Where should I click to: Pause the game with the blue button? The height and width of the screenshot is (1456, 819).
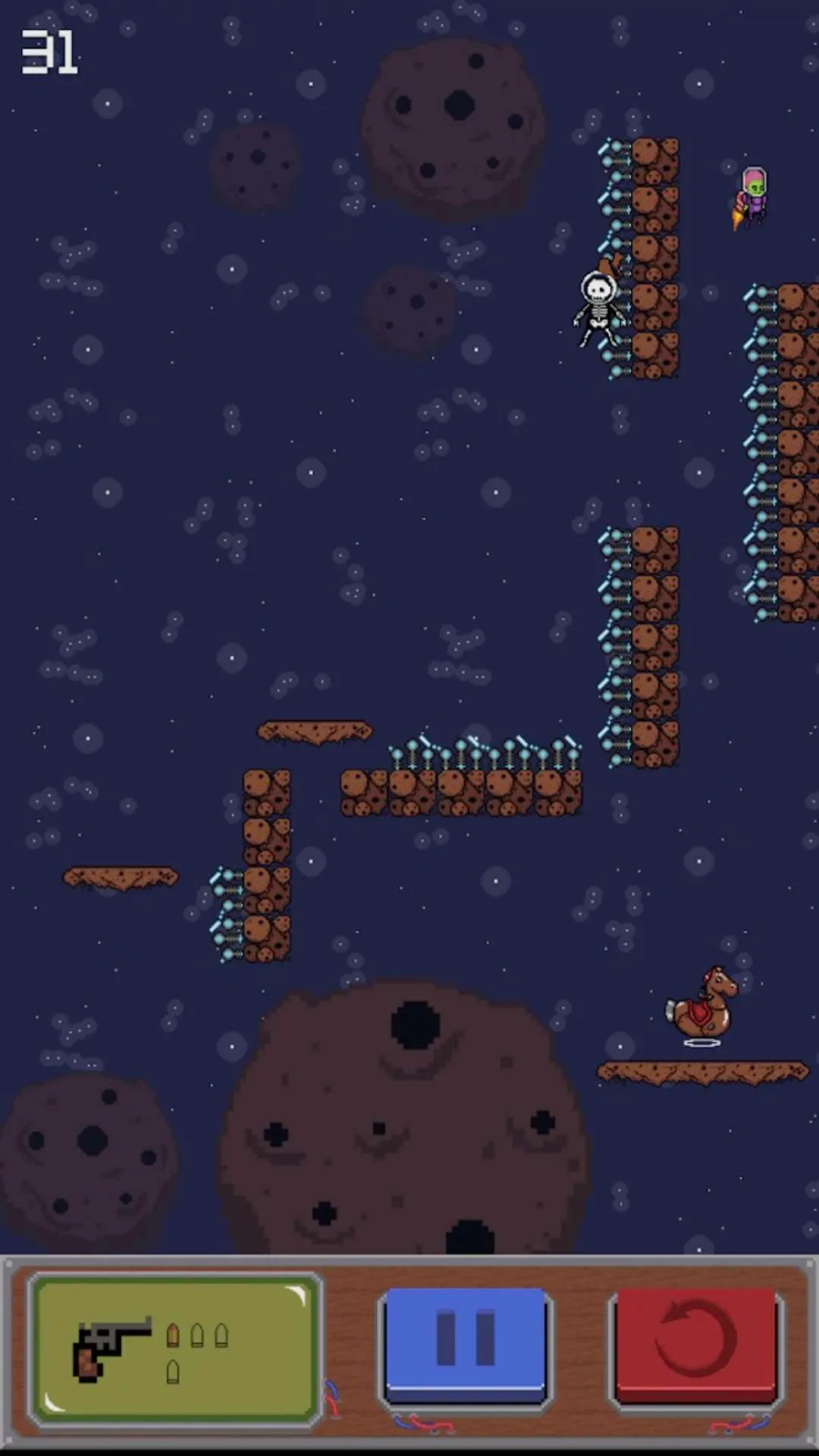point(465,1348)
